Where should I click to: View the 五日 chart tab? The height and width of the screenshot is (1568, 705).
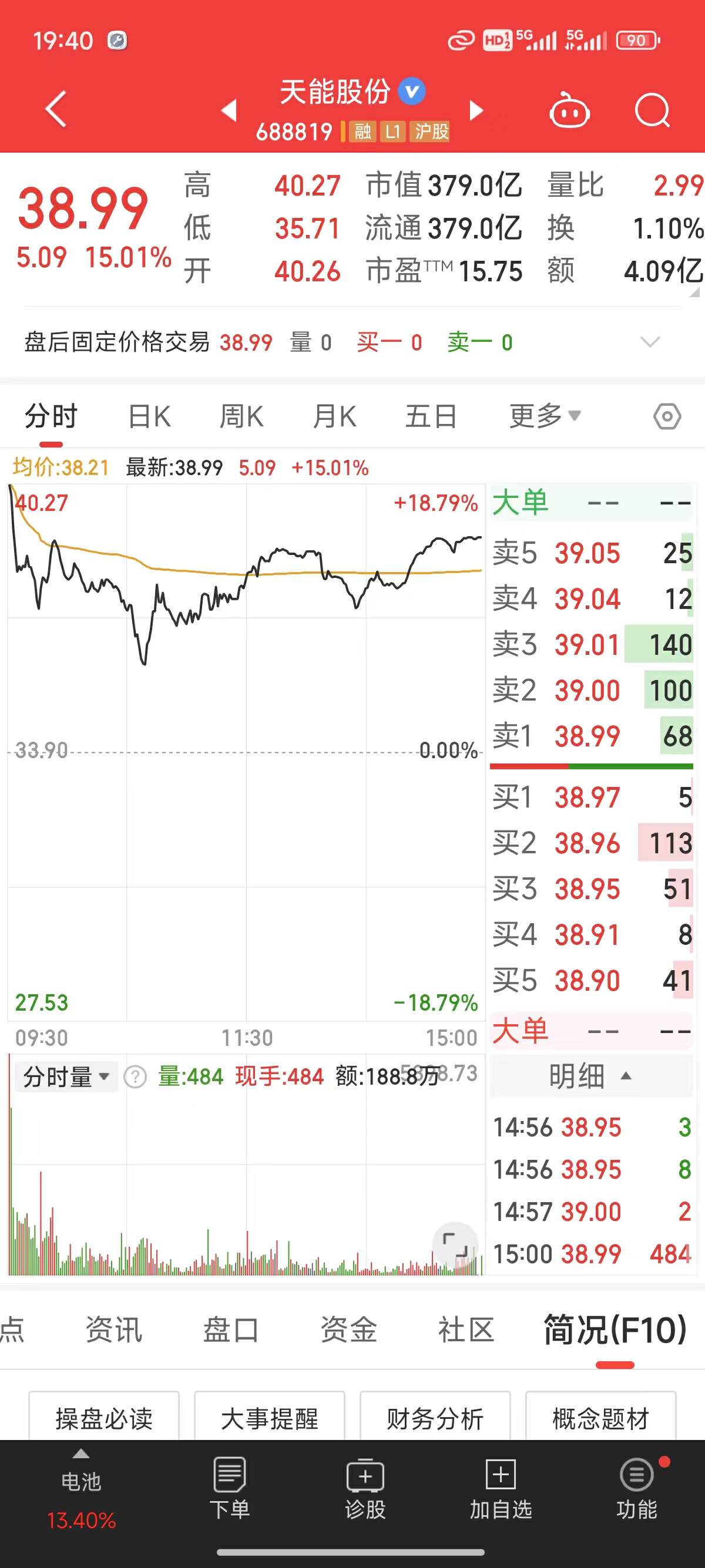click(x=431, y=417)
